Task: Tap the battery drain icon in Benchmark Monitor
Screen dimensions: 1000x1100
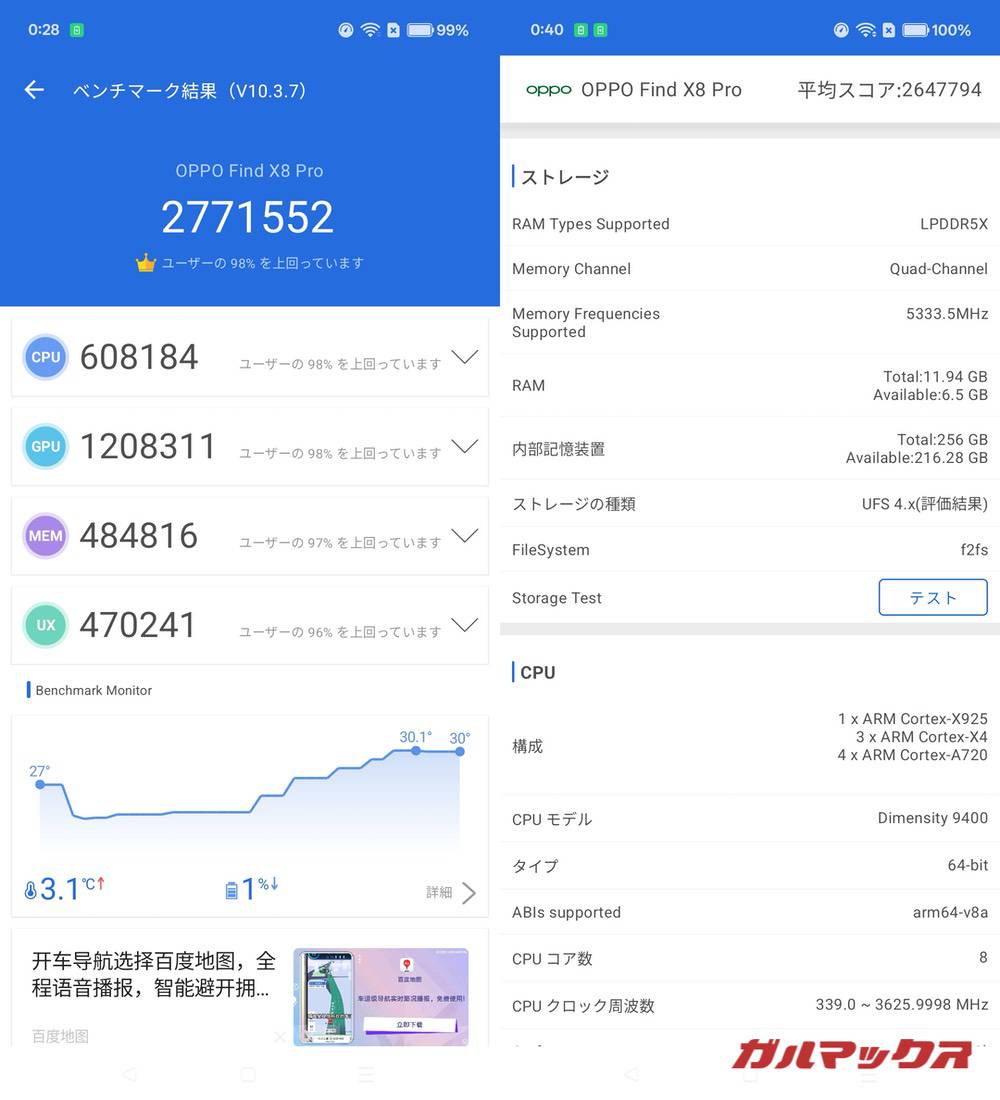Action: tap(231, 887)
